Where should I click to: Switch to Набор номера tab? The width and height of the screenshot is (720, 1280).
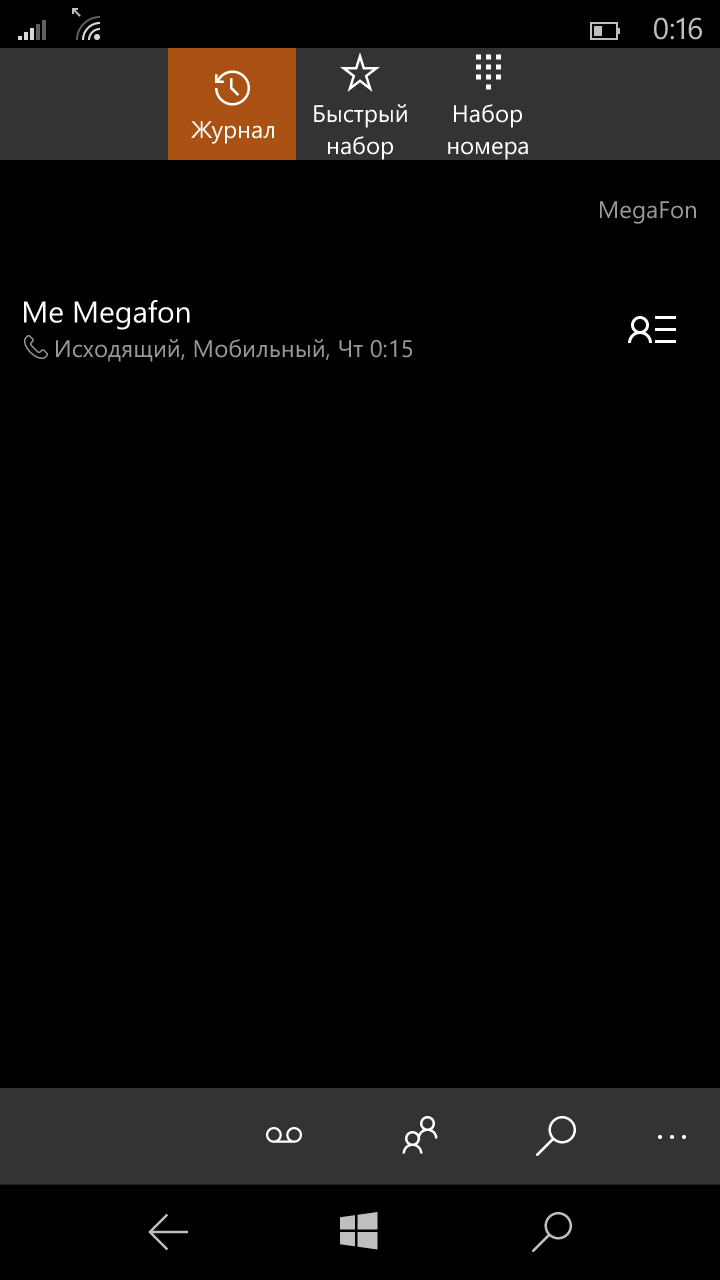point(487,104)
